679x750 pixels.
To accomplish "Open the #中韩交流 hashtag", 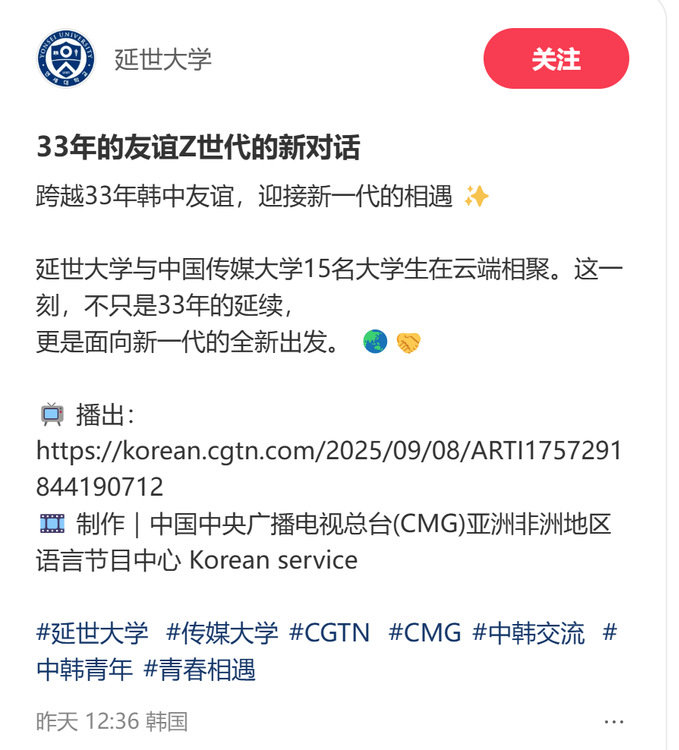I will (529, 632).
